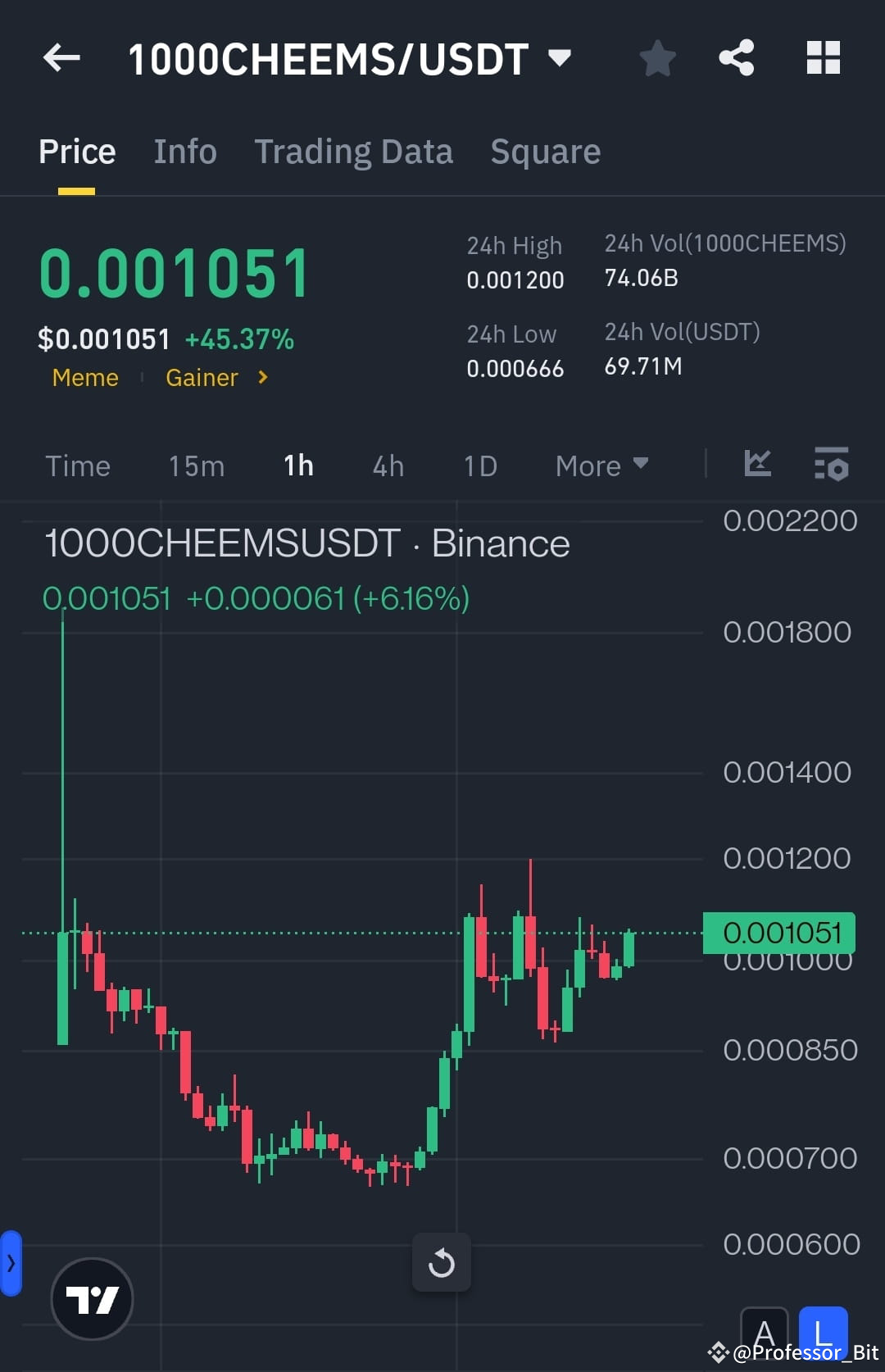Screen dimensions: 885x1372
Task: Open the 1000CHEEMS/USDT pair dropdown
Action: tap(560, 57)
